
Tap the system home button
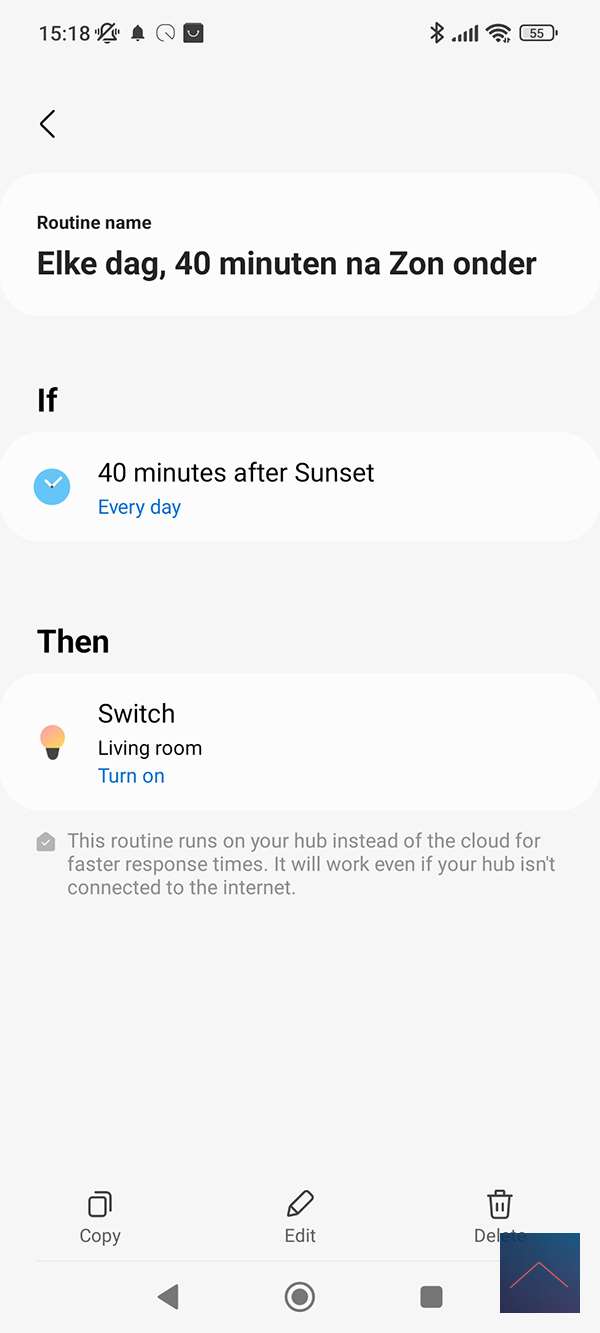(299, 1297)
